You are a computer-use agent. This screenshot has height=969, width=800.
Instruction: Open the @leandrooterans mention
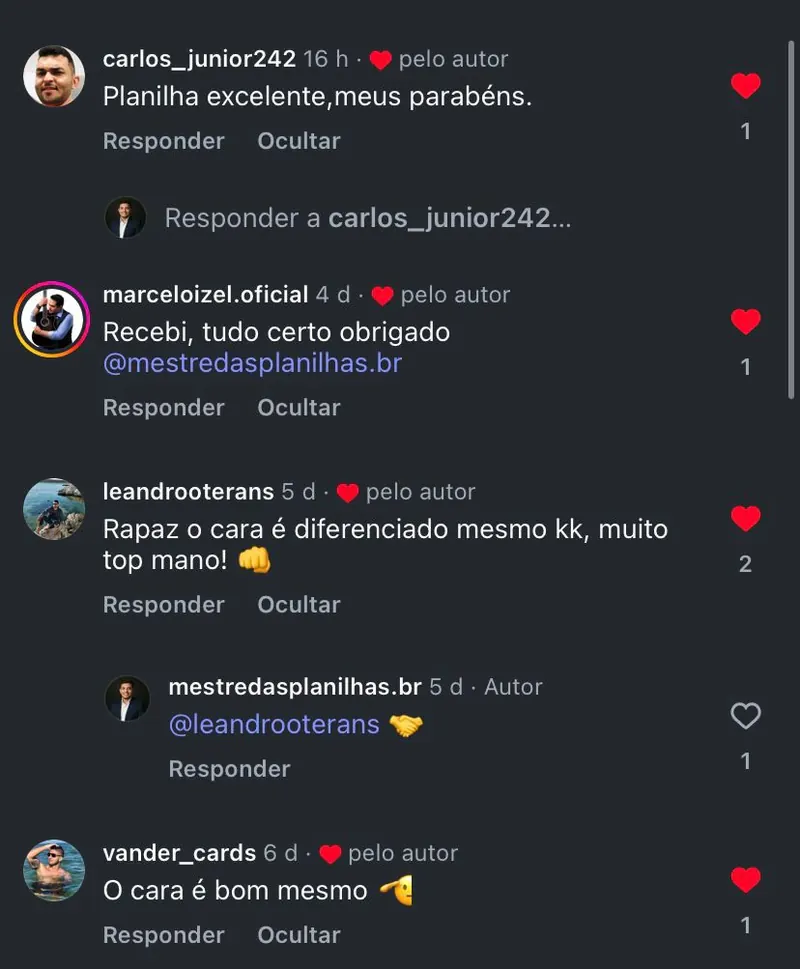tap(274, 724)
